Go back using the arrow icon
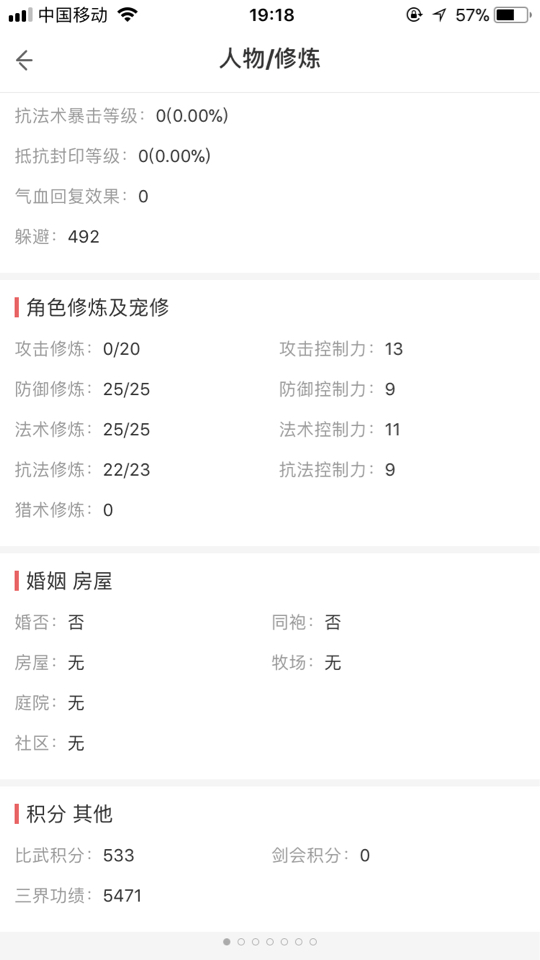The width and height of the screenshot is (540, 960). coord(24,60)
